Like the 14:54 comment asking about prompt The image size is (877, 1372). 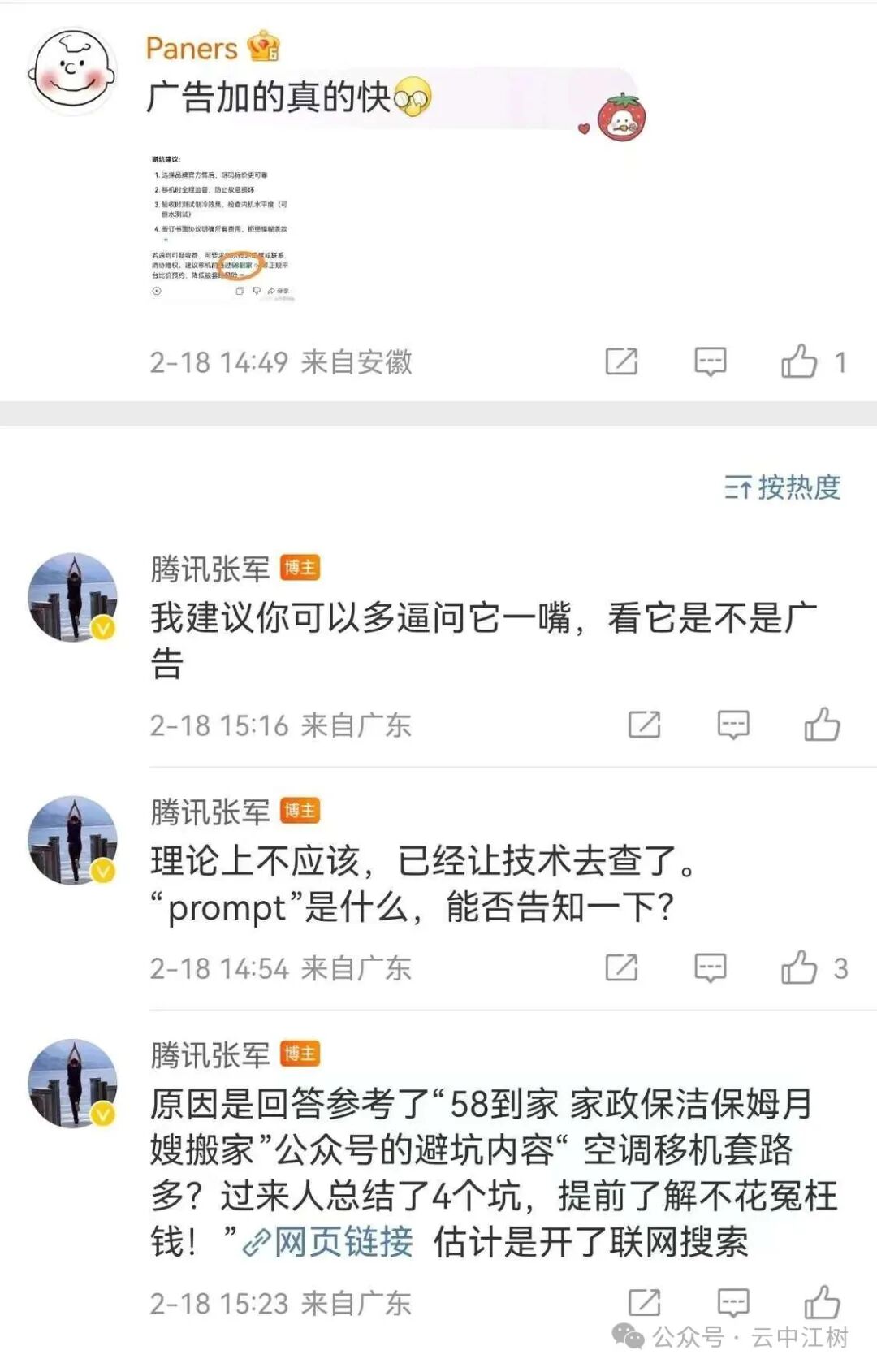tap(800, 967)
